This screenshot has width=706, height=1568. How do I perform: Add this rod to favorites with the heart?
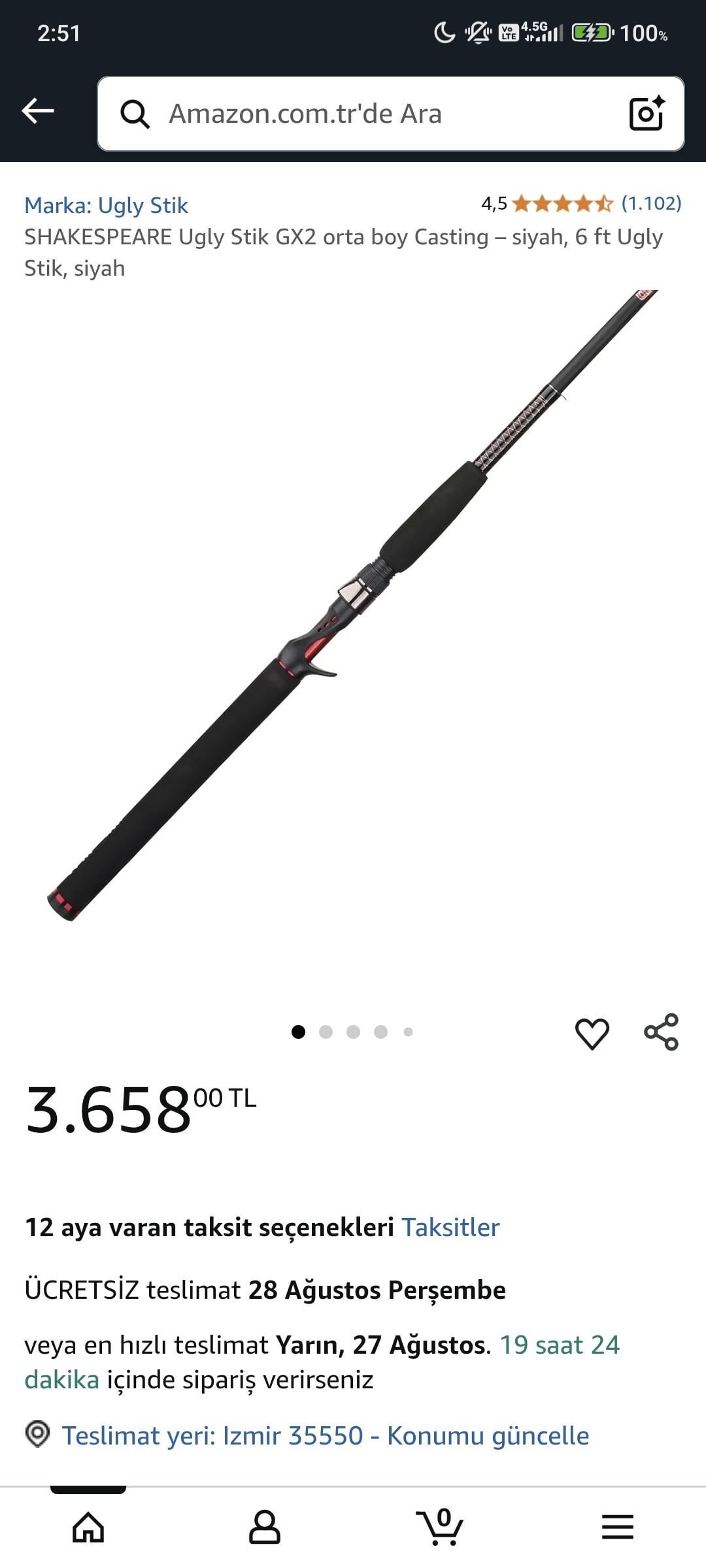click(x=592, y=1033)
